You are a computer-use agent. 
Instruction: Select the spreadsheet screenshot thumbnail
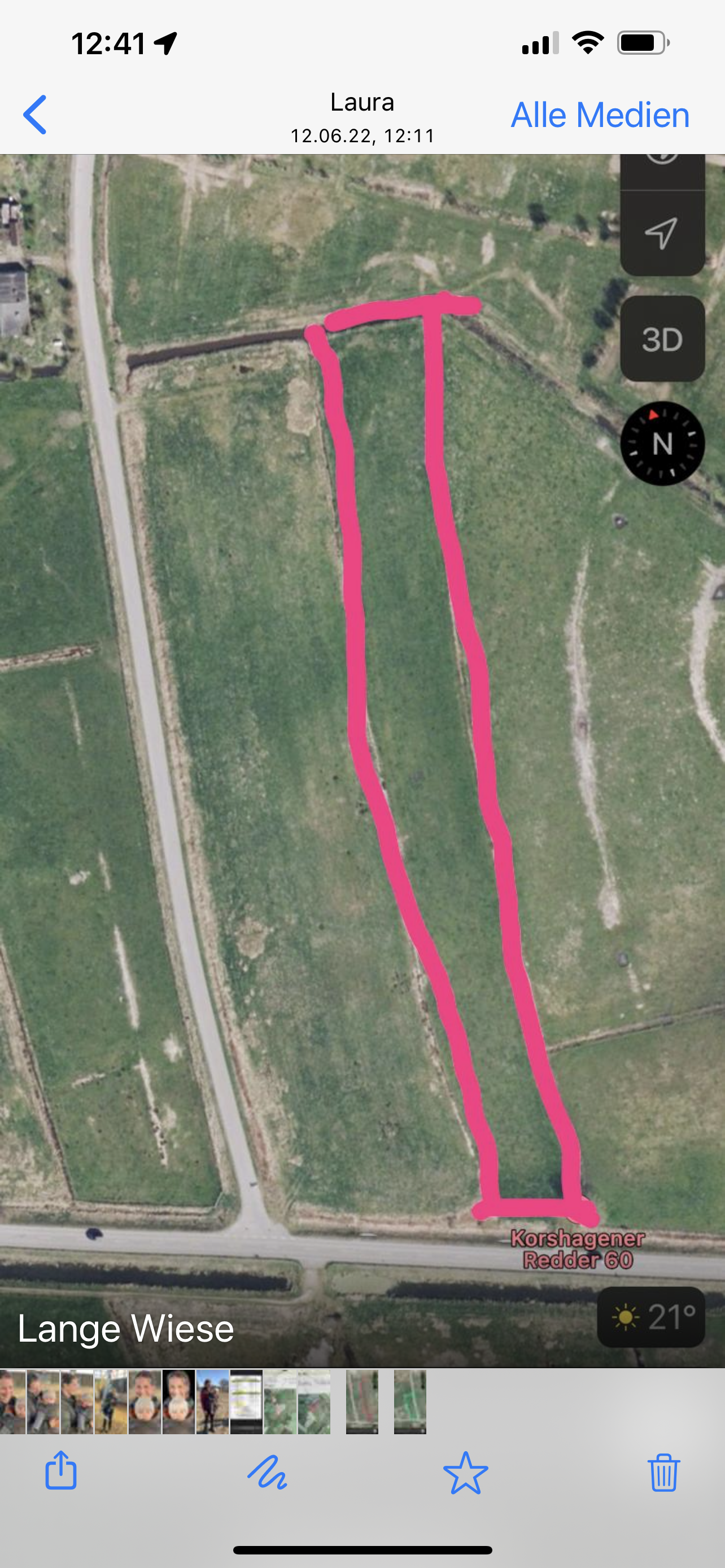[x=246, y=1402]
